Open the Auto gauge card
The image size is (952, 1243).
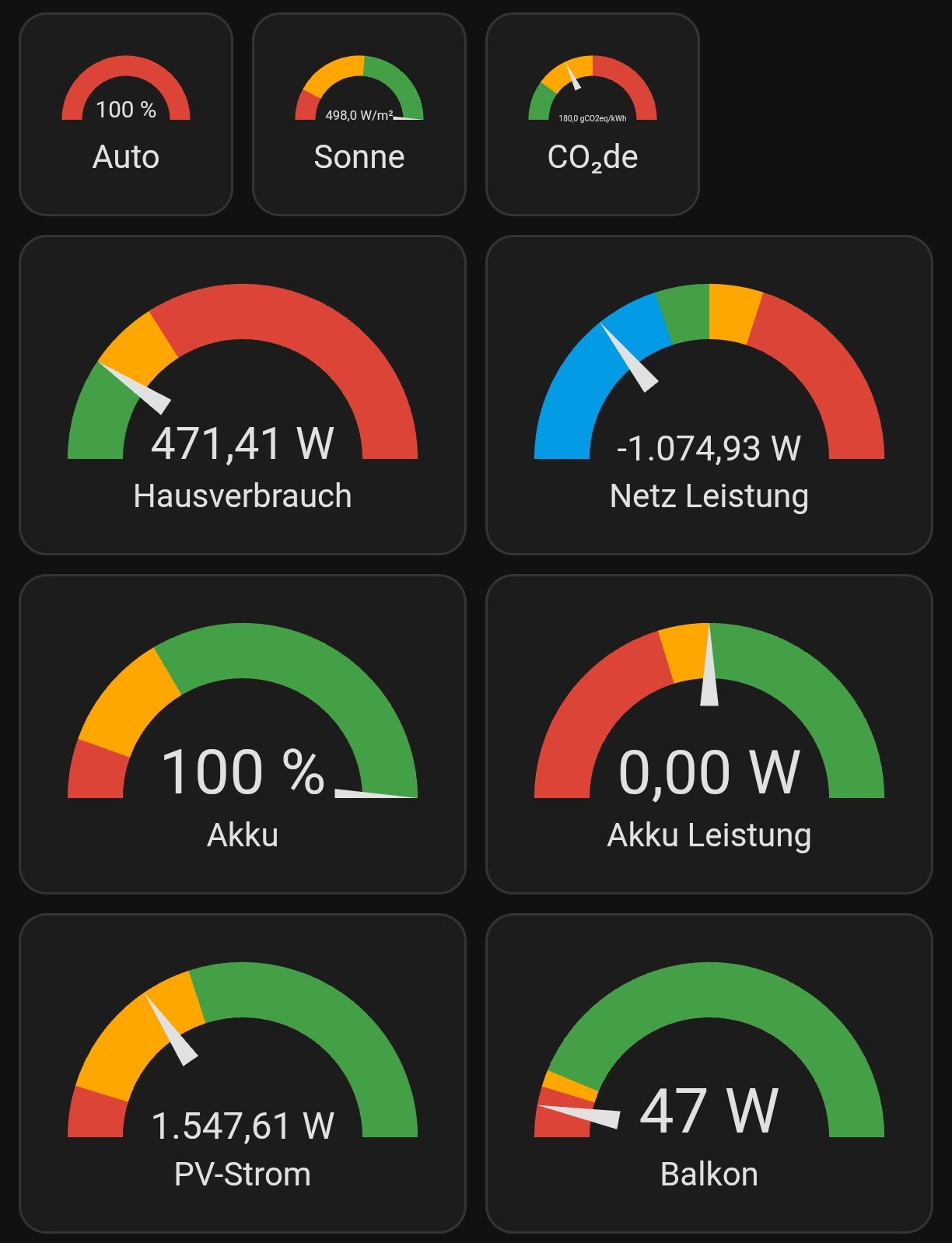tap(126, 114)
